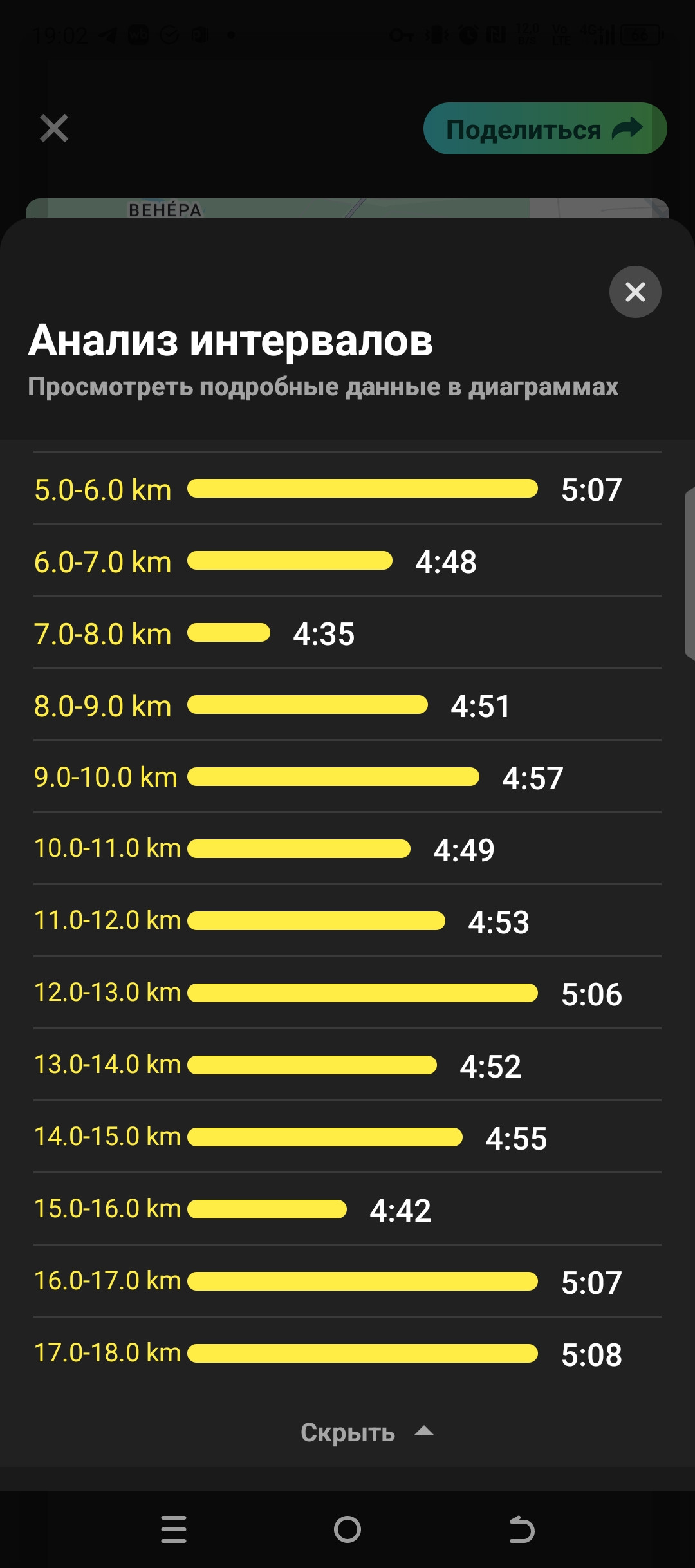Go back using system navigation bar

521,1529
